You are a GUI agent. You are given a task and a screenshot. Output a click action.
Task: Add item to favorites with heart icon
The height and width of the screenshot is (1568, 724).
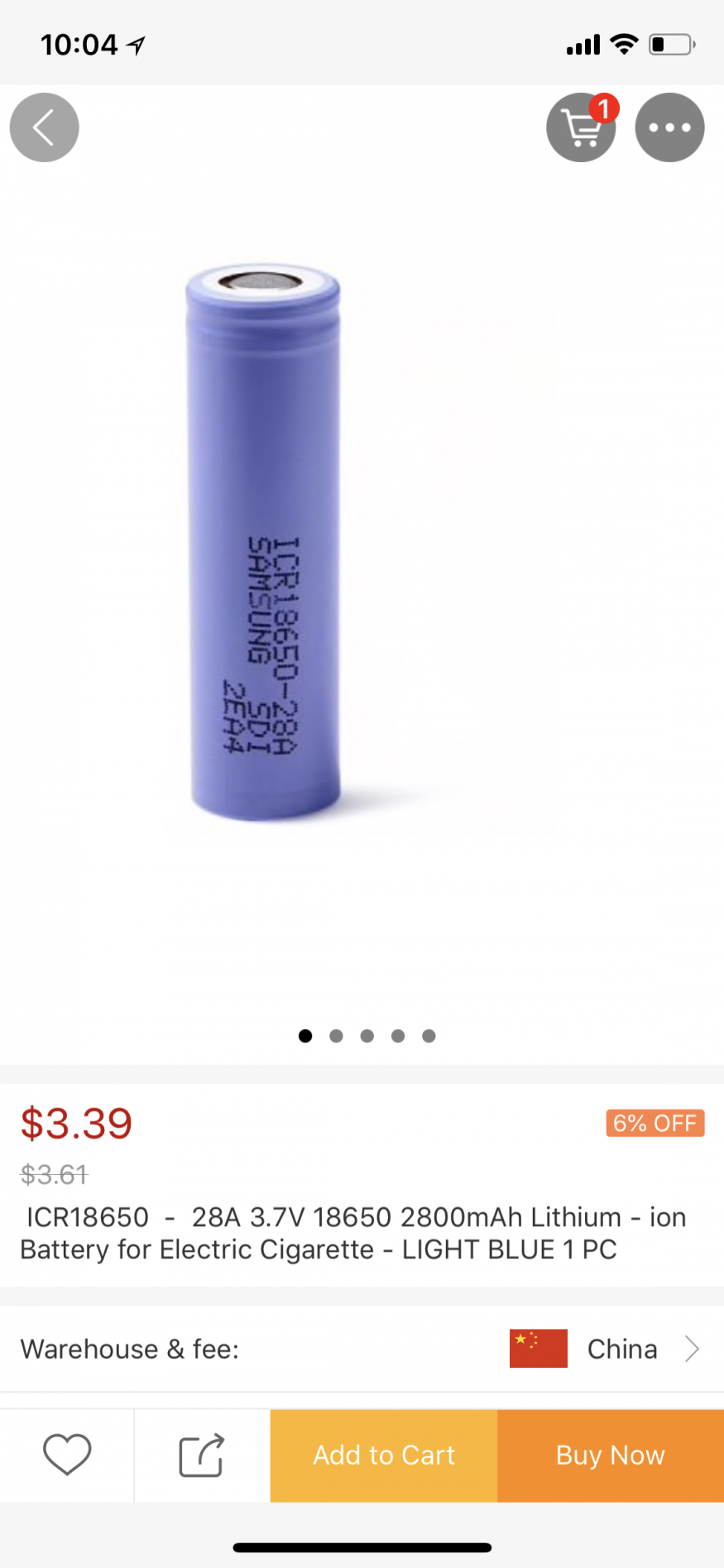(x=67, y=1455)
